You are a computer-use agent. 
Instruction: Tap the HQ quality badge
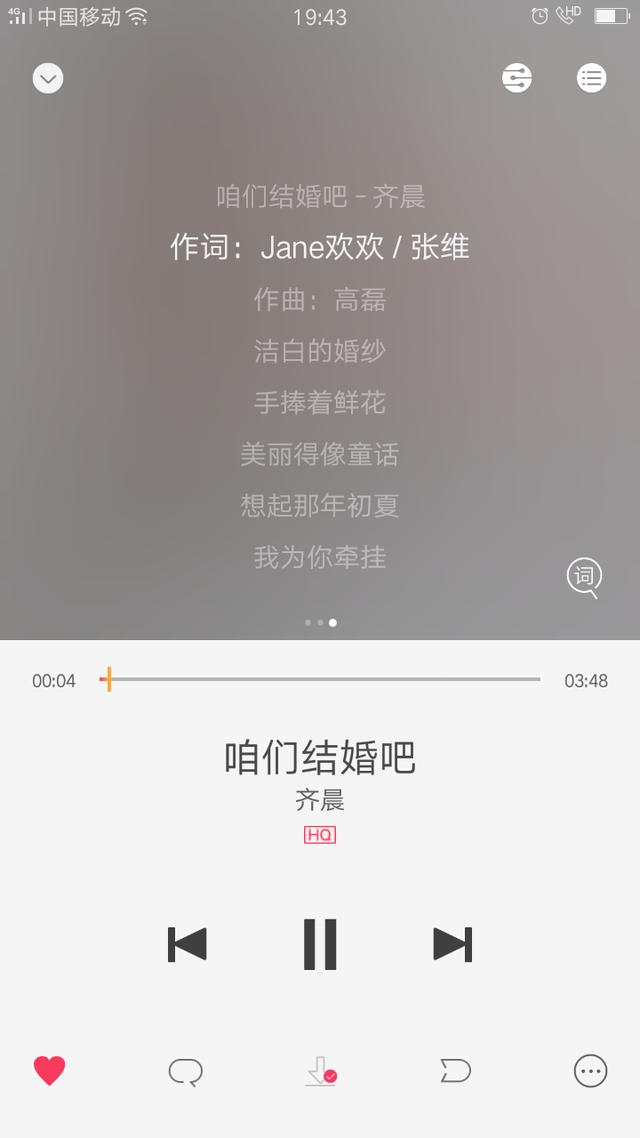tap(320, 835)
